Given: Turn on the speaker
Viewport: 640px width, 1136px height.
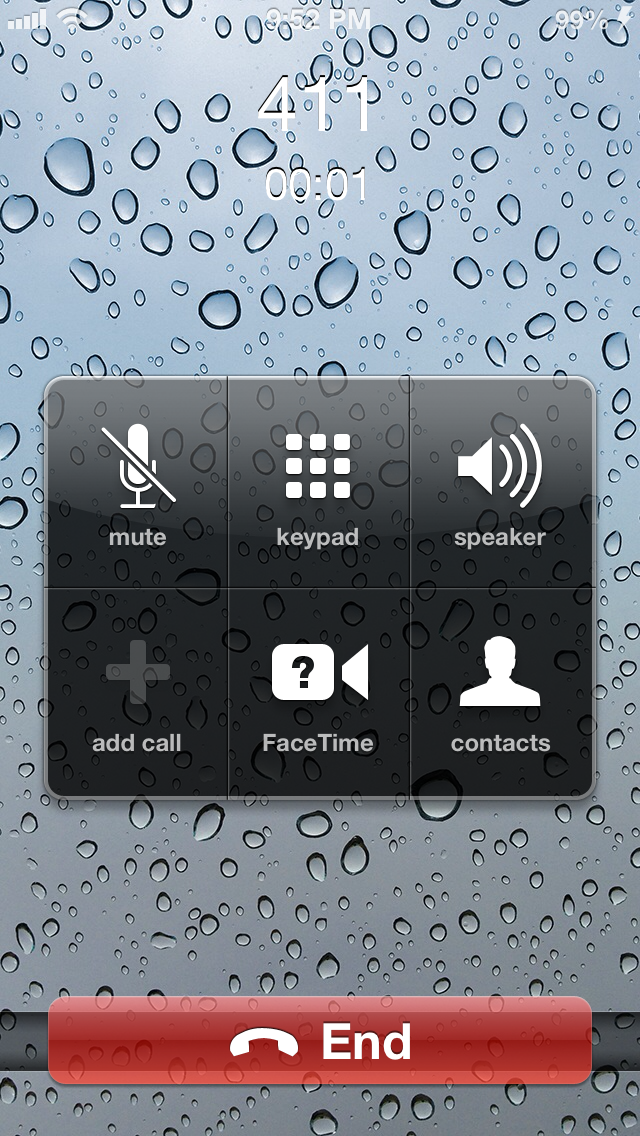Looking at the screenshot, I should tap(502, 483).
